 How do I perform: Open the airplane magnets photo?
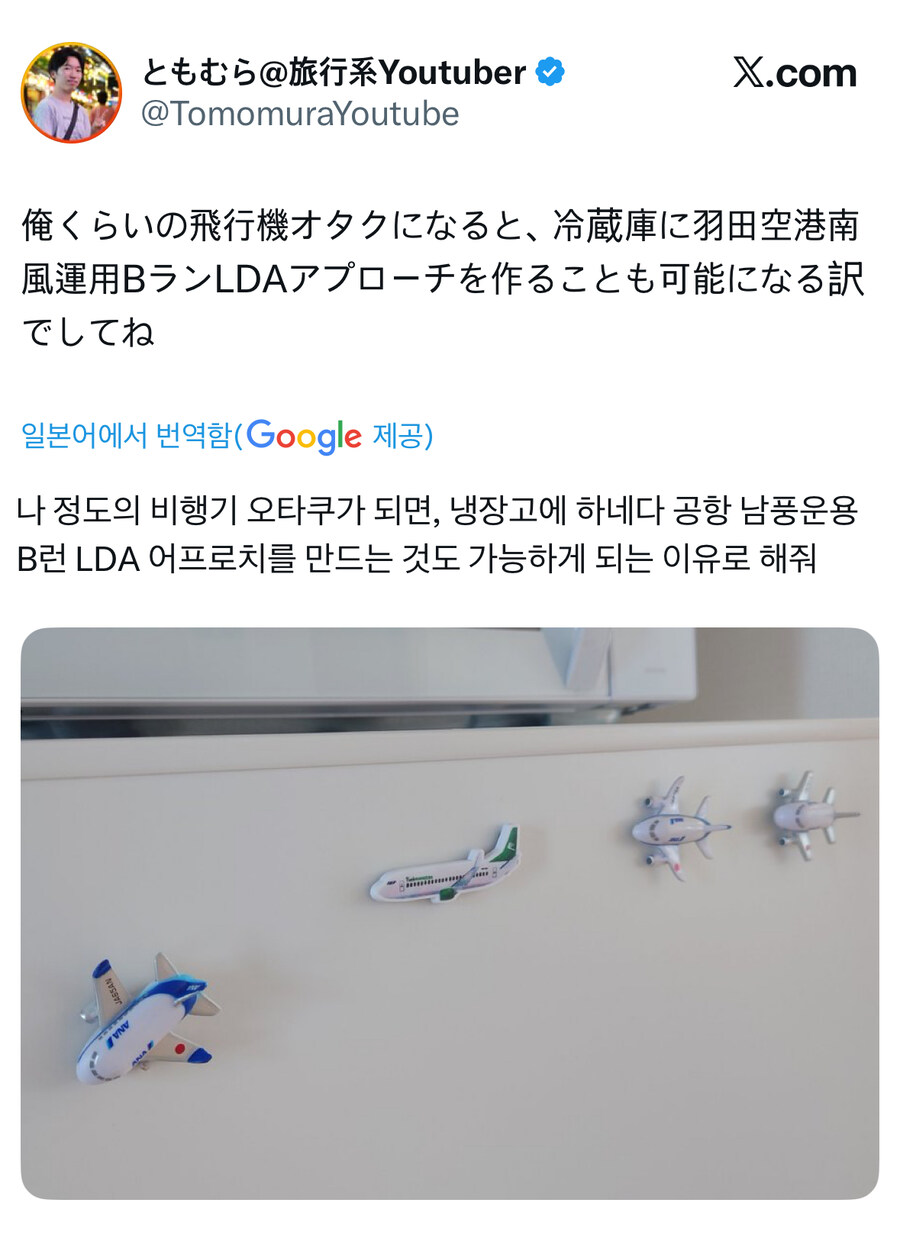point(450,912)
